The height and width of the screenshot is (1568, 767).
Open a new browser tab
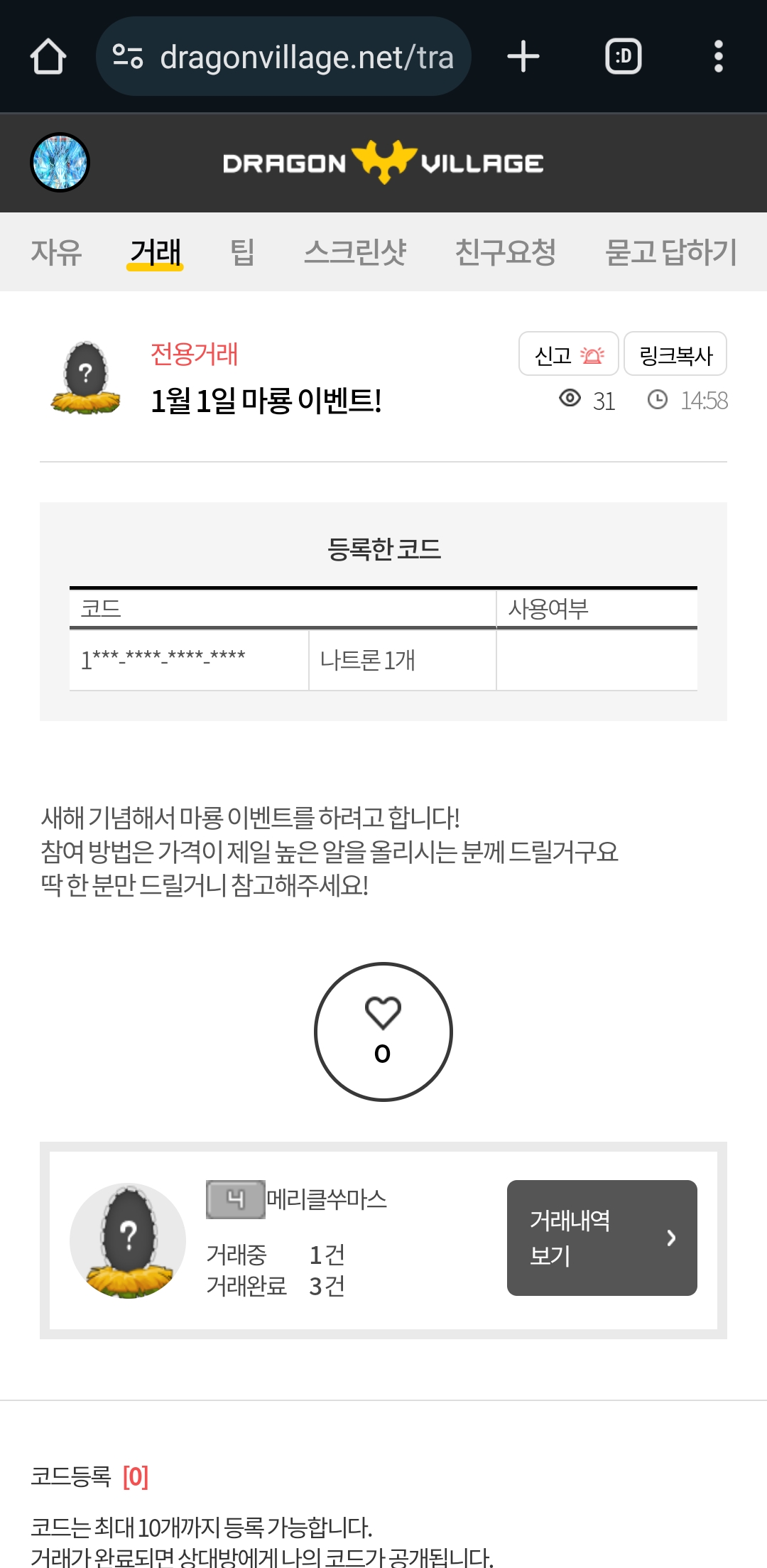point(523,57)
